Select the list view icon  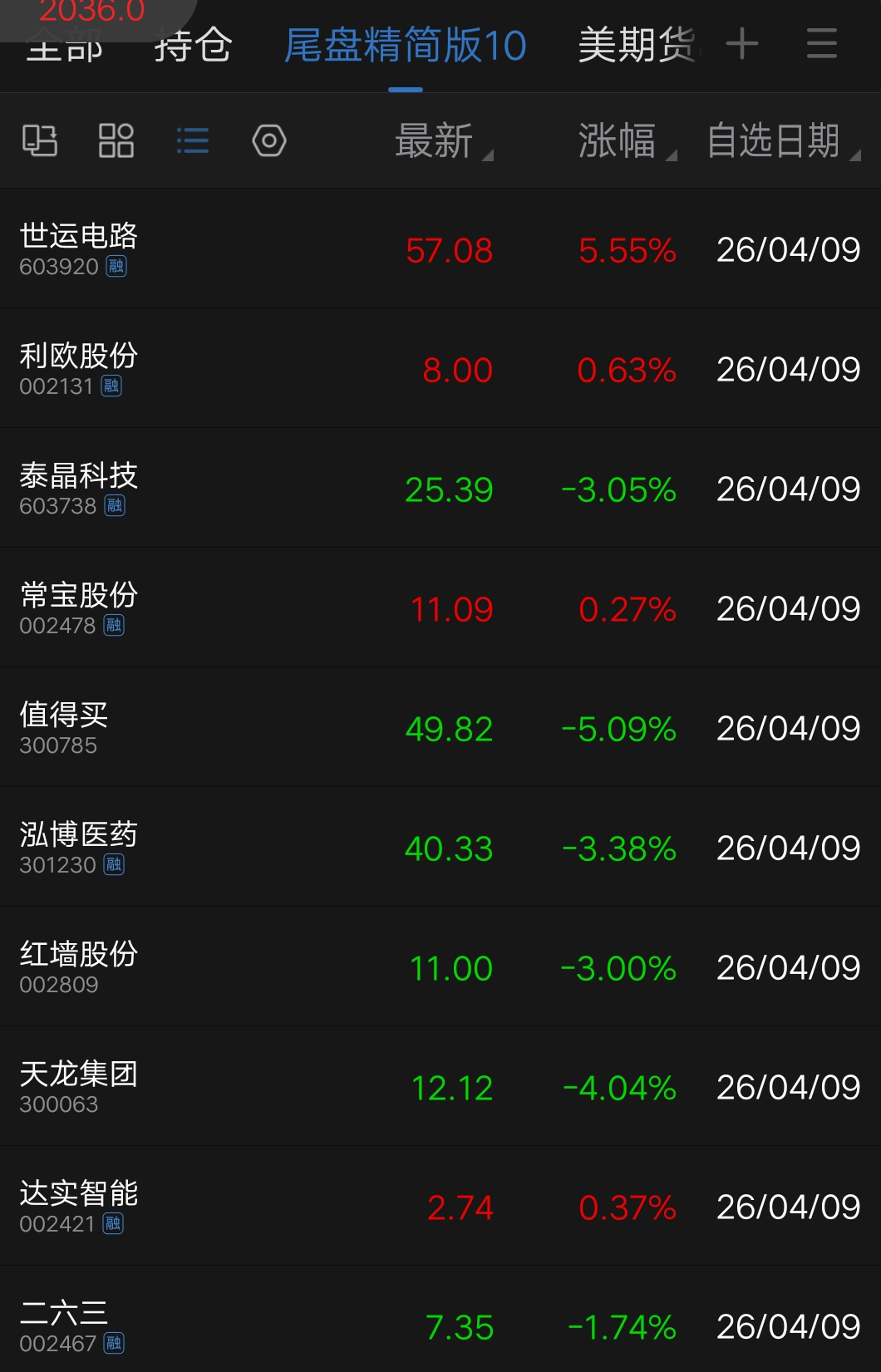193,140
